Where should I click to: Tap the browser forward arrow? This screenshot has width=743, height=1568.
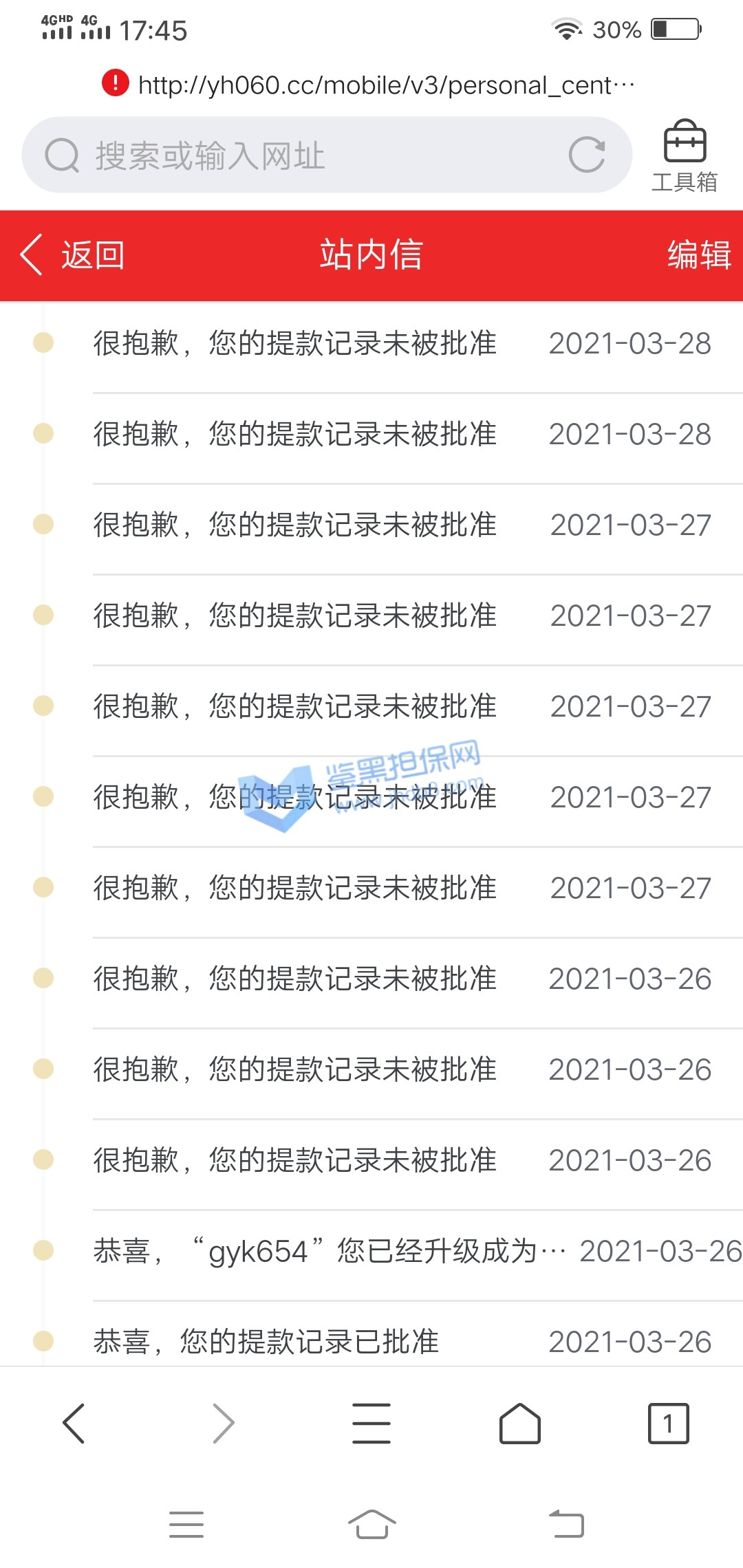tap(224, 1423)
